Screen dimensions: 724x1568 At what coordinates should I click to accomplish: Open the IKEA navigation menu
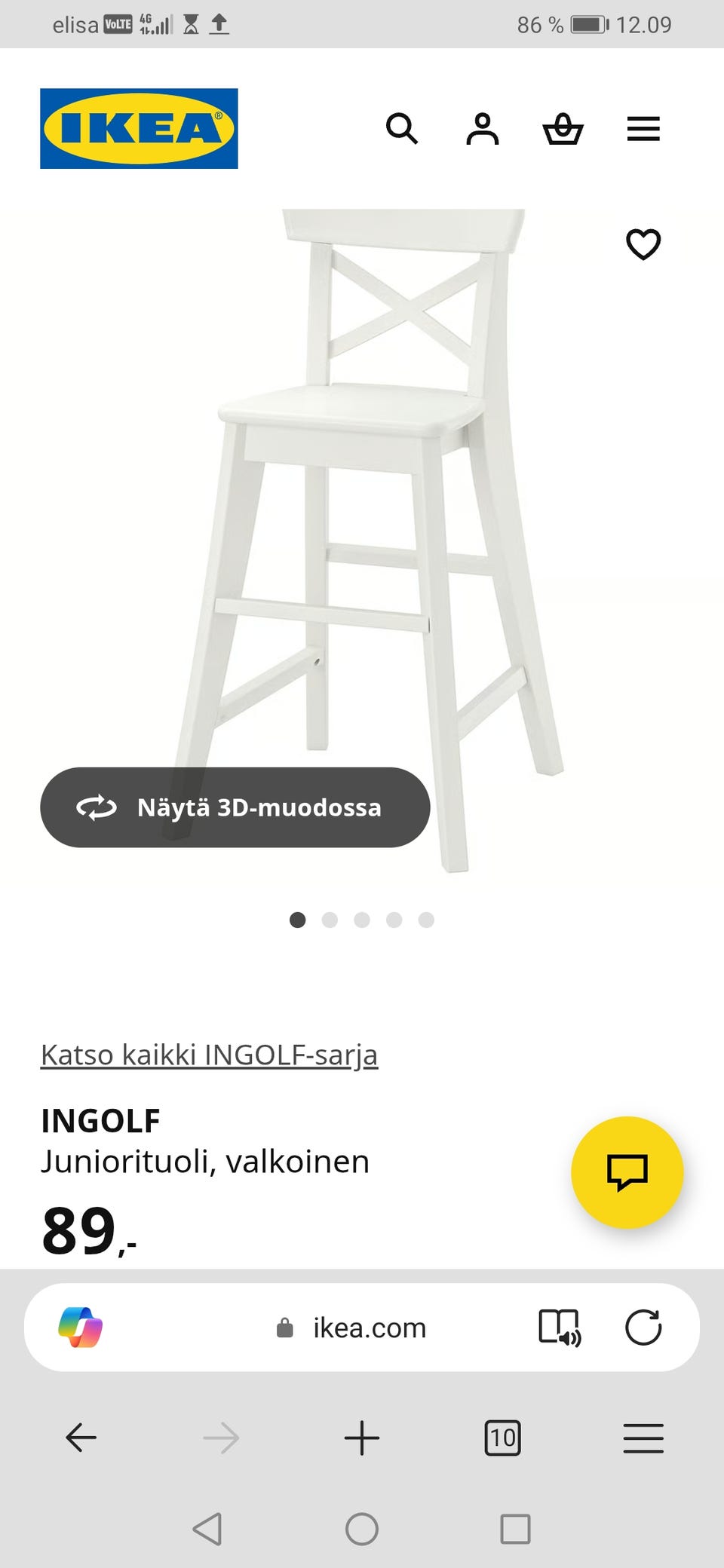643,129
